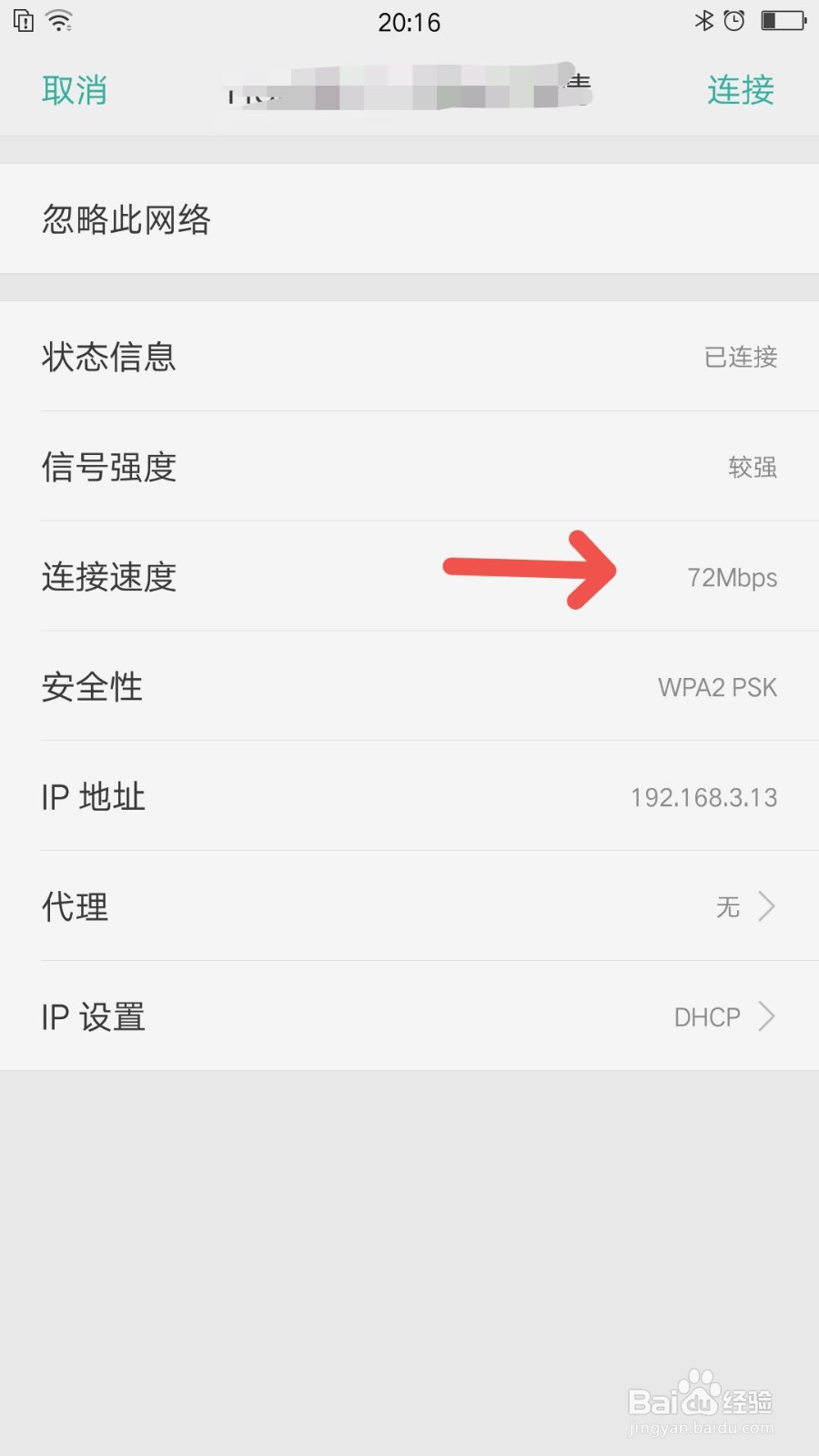Tap the Bluetooth icon in the status bar

click(x=706, y=20)
